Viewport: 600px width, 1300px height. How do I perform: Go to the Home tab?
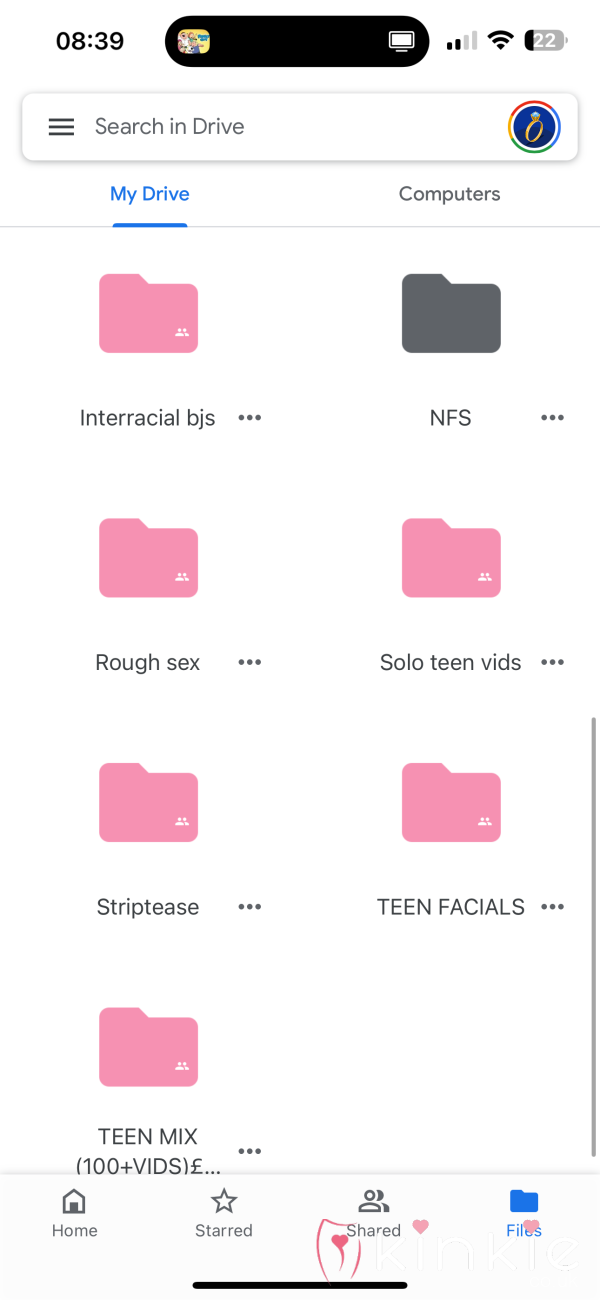point(75,1214)
